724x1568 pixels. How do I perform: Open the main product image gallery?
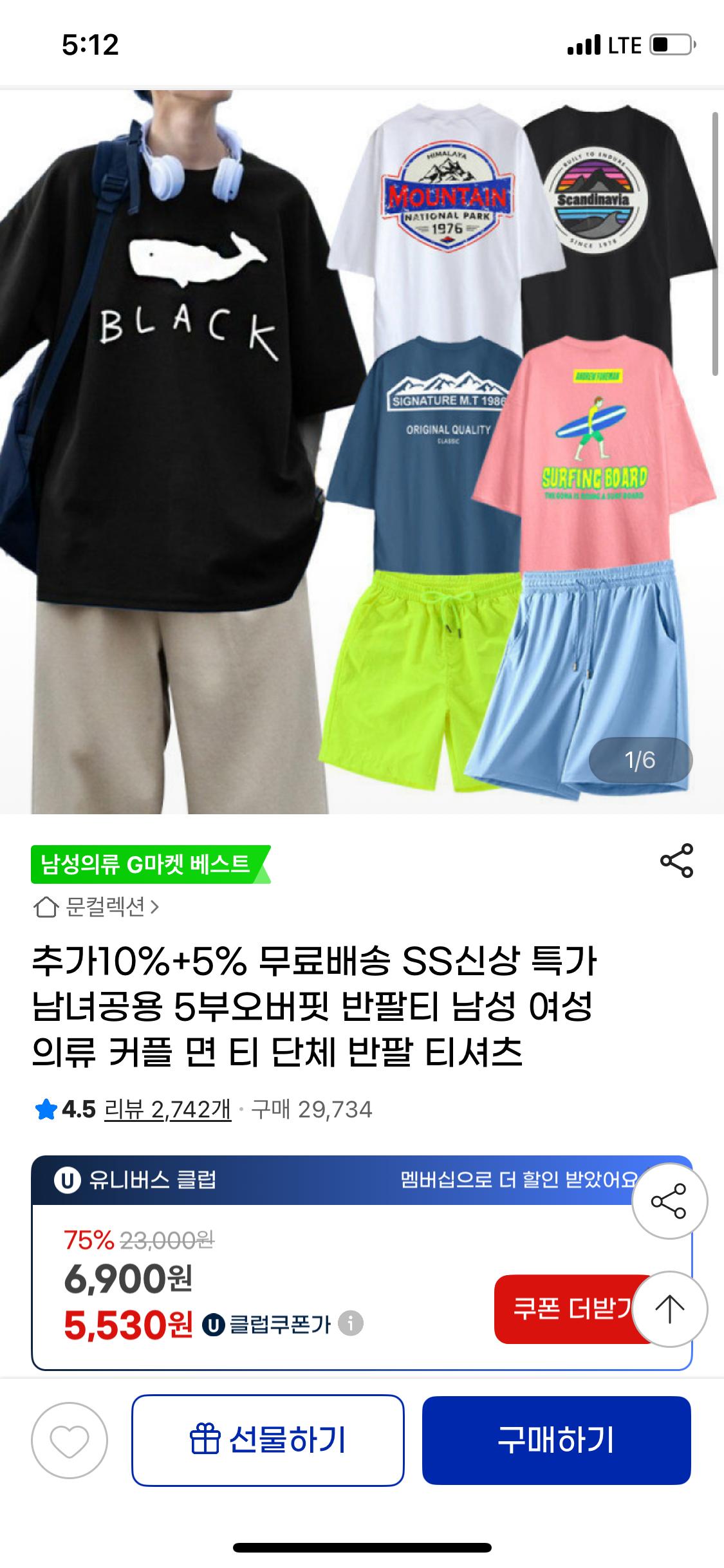(x=360, y=451)
